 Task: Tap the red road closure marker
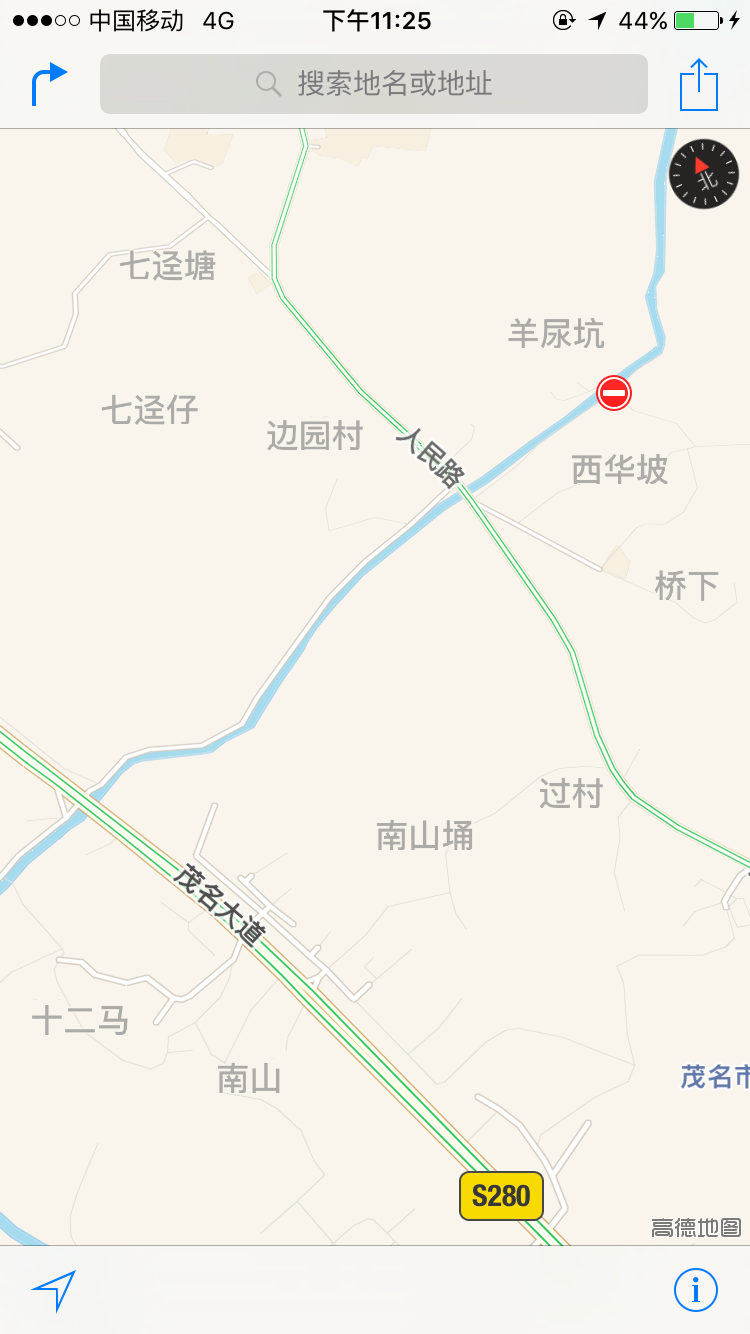pyautogui.click(x=614, y=393)
